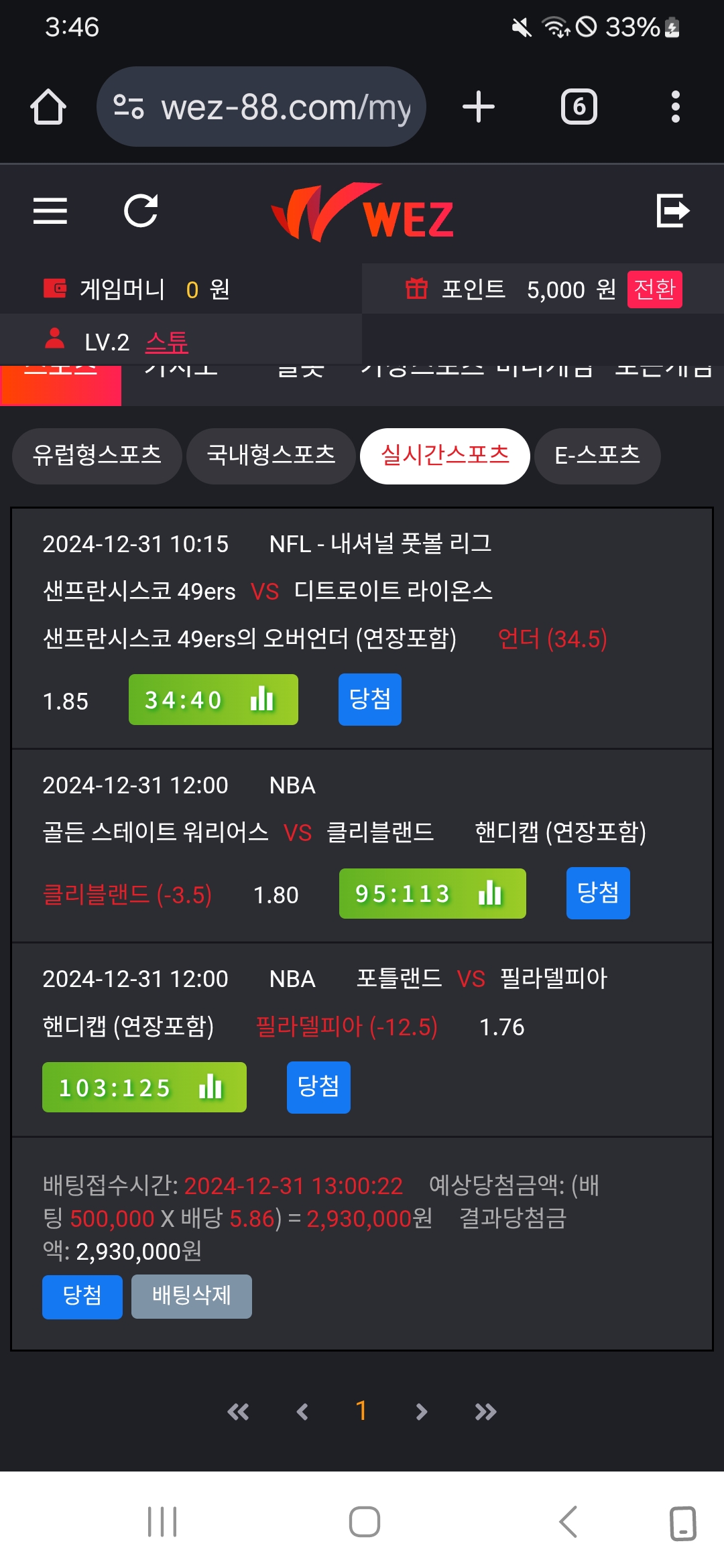
Task: Convert points with 전환 button
Action: pyautogui.click(x=654, y=289)
